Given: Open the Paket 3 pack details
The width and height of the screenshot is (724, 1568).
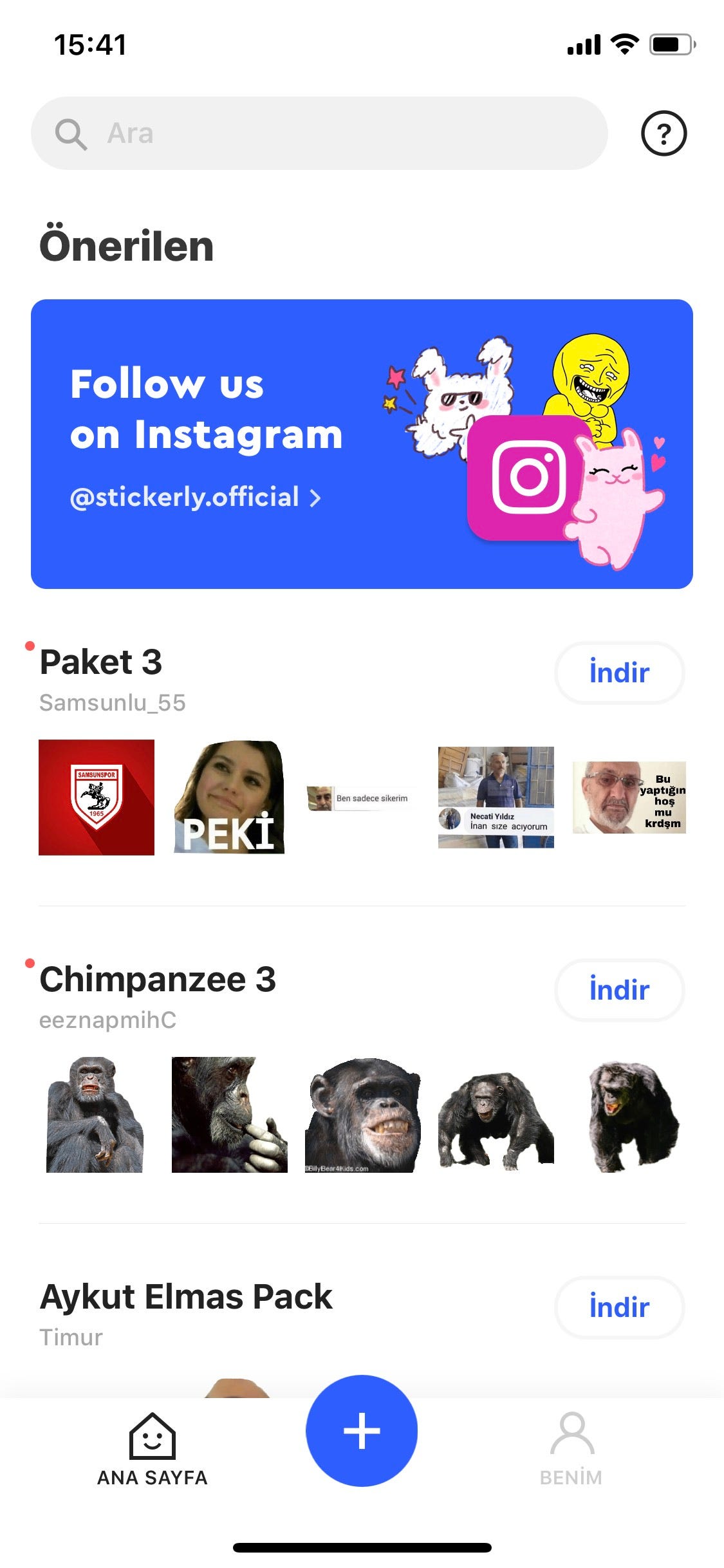Looking at the screenshot, I should [x=101, y=662].
